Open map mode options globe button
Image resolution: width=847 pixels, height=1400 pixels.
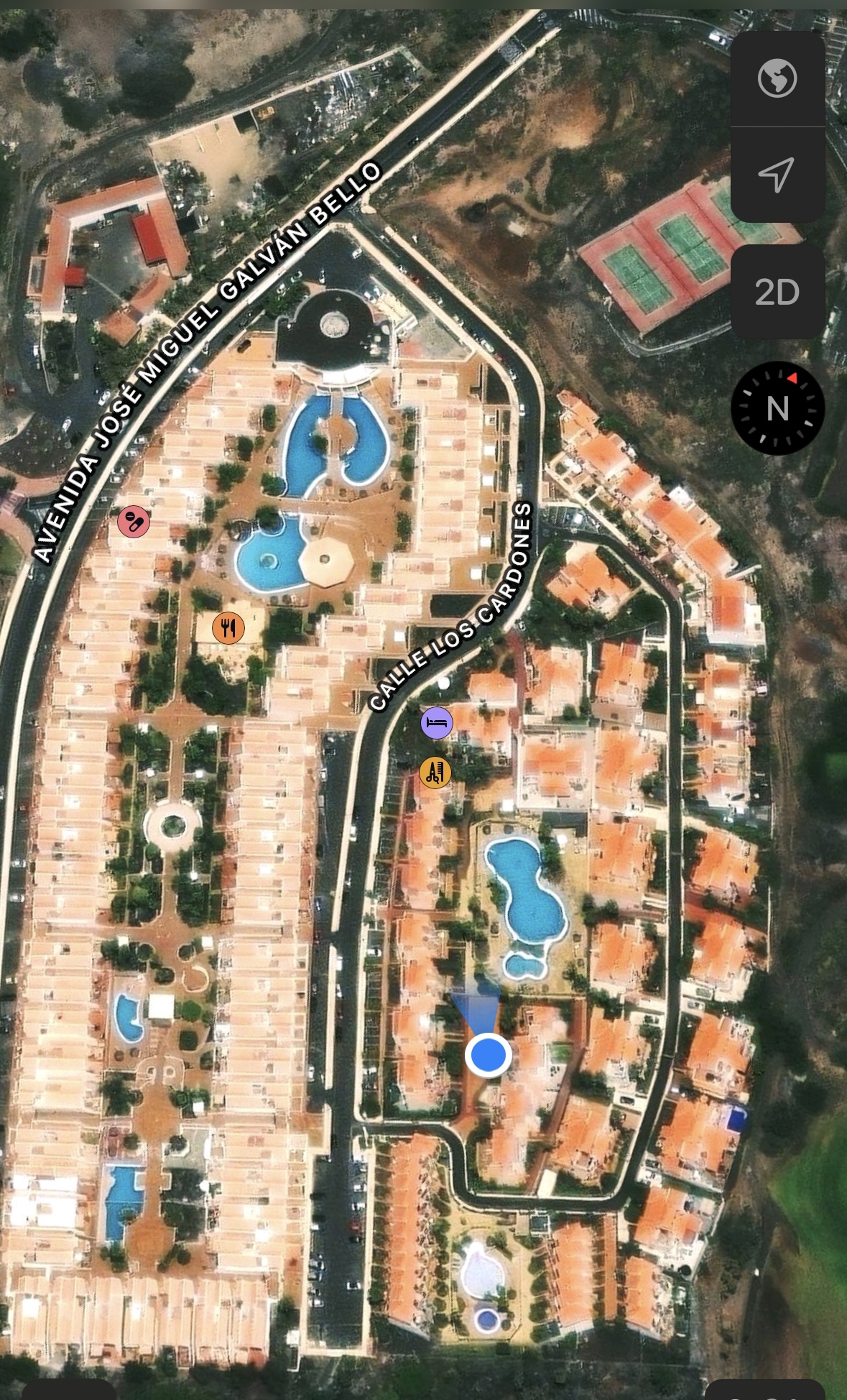click(x=777, y=78)
